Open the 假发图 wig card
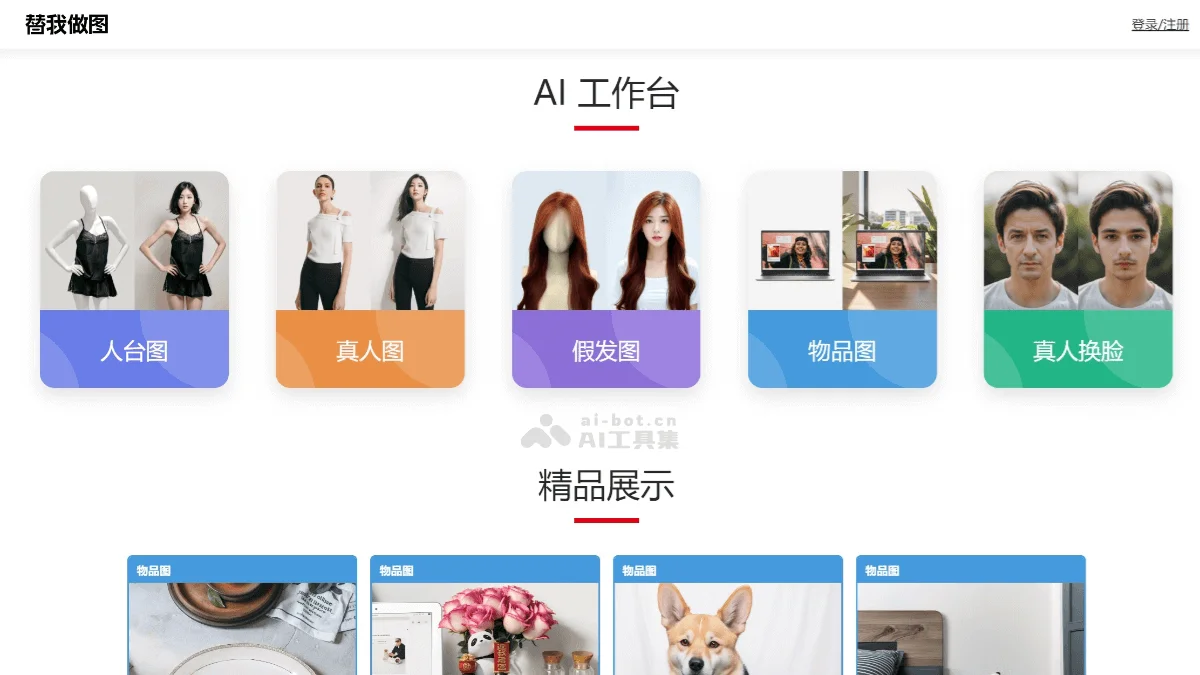This screenshot has height=675, width=1200. [606, 280]
